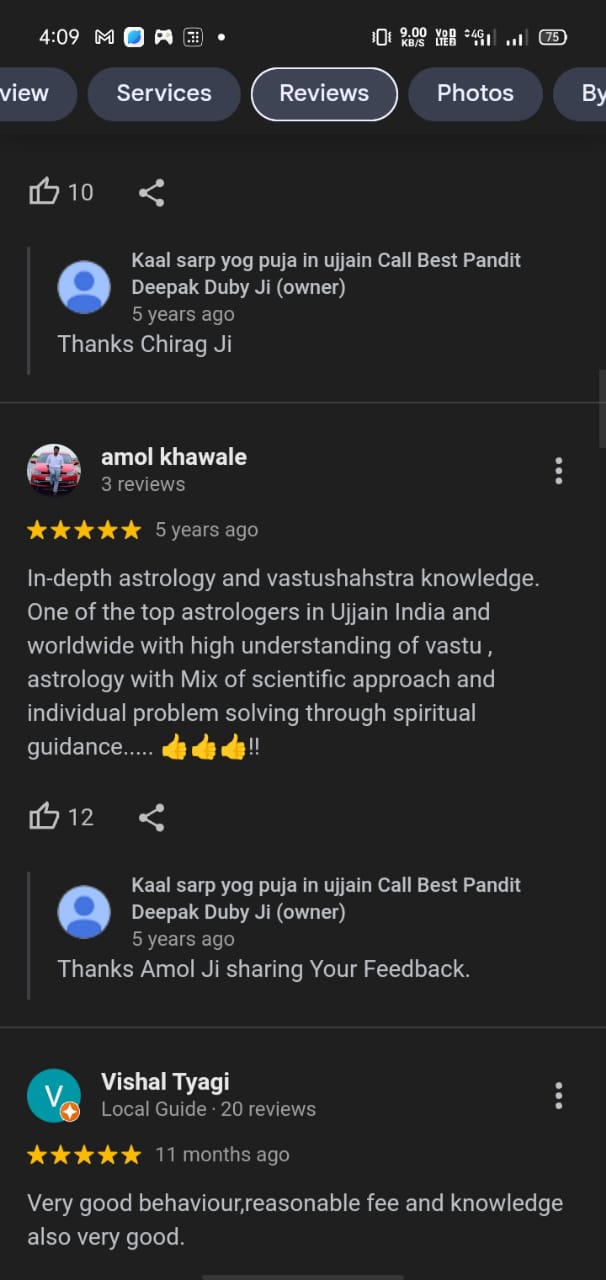Select the Reviews tab
This screenshot has width=606, height=1280.
(x=324, y=94)
